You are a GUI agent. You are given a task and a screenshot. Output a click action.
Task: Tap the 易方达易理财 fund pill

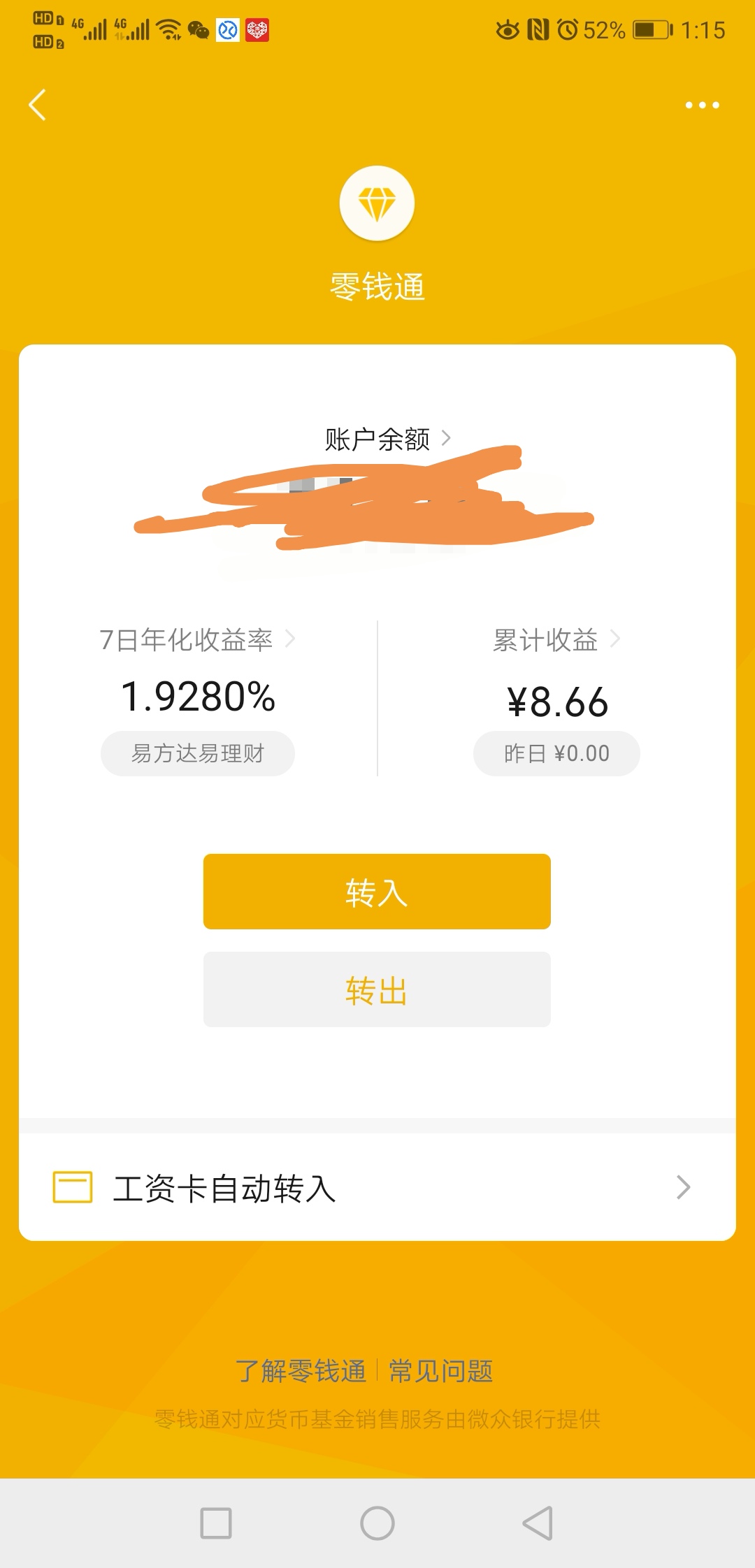tap(198, 753)
